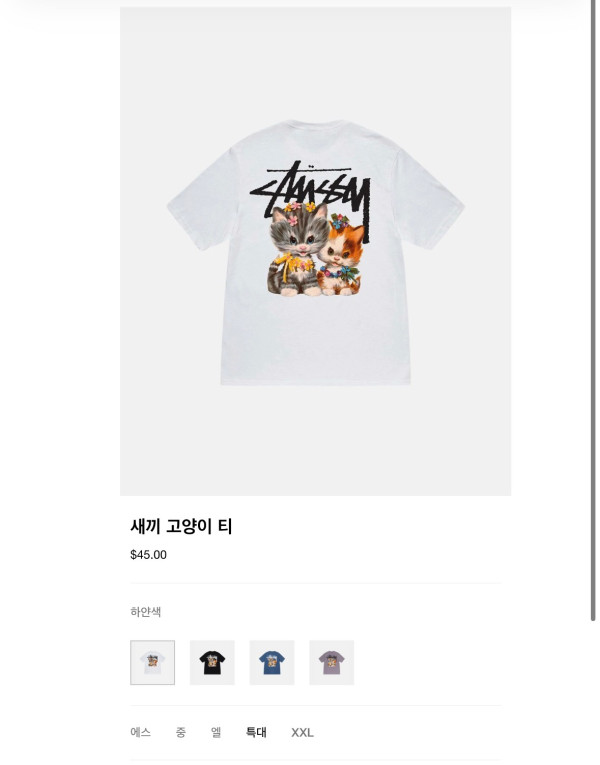Select the black color swatch
600x765 pixels.
pyautogui.click(x=212, y=662)
